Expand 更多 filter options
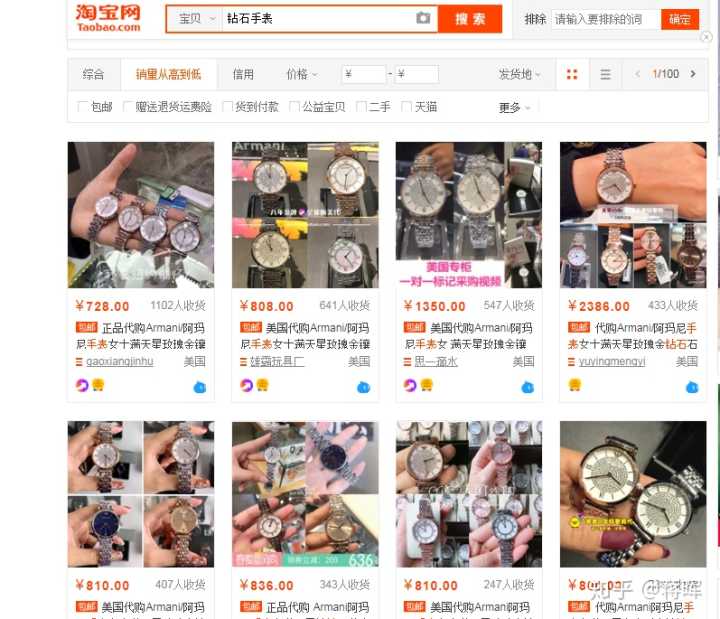Viewport: 720px width, 619px height. click(x=514, y=107)
